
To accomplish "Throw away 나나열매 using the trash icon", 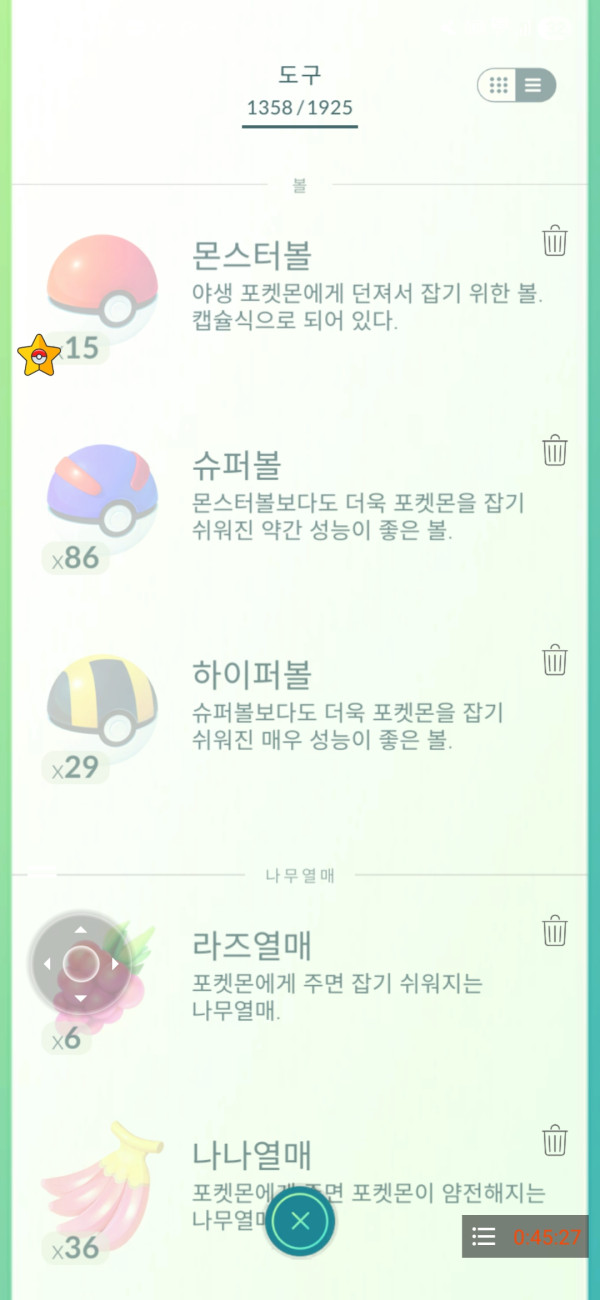I will pos(555,1141).
